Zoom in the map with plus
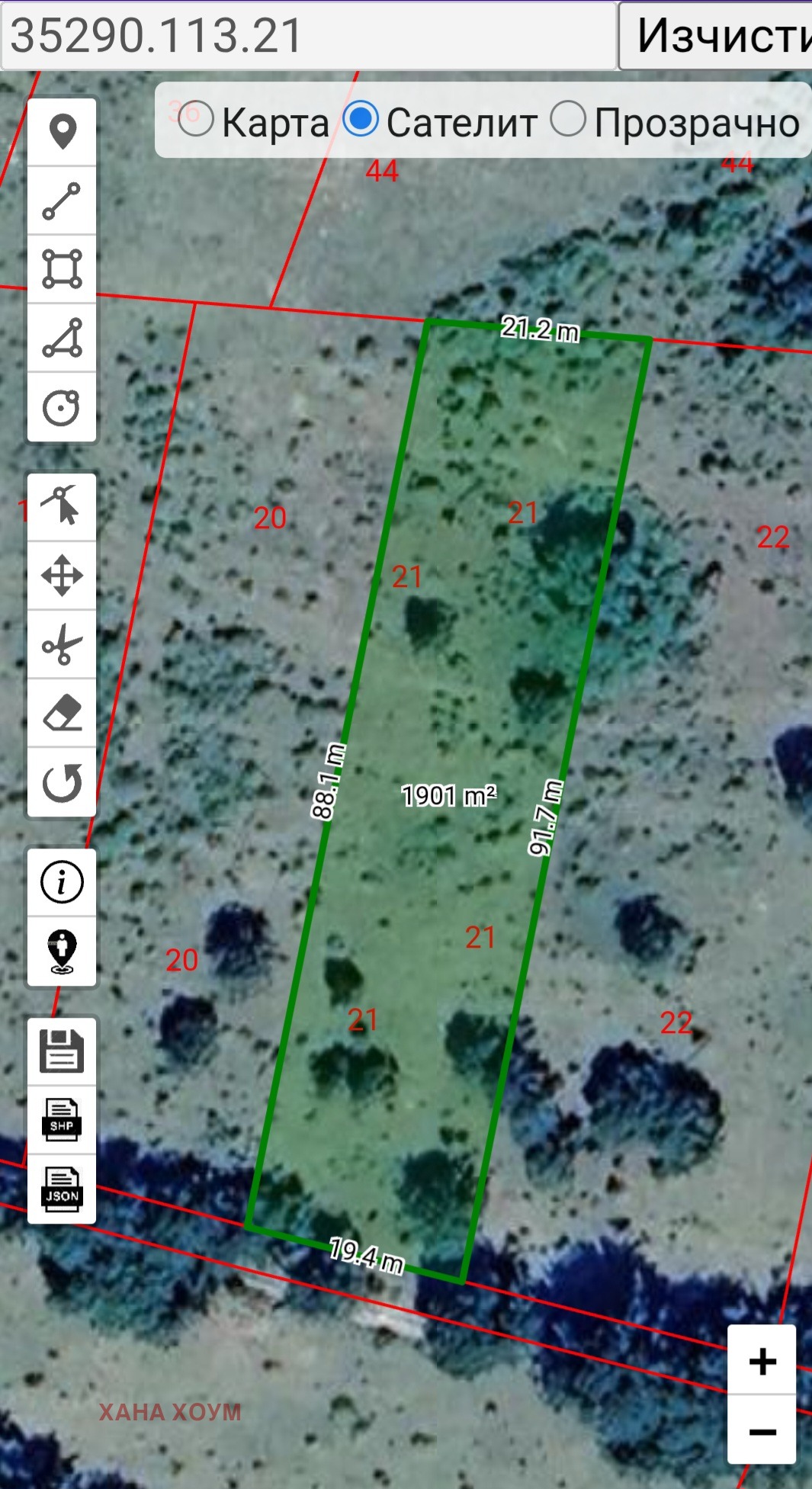Image resolution: width=812 pixels, height=1489 pixels. coord(762,1361)
